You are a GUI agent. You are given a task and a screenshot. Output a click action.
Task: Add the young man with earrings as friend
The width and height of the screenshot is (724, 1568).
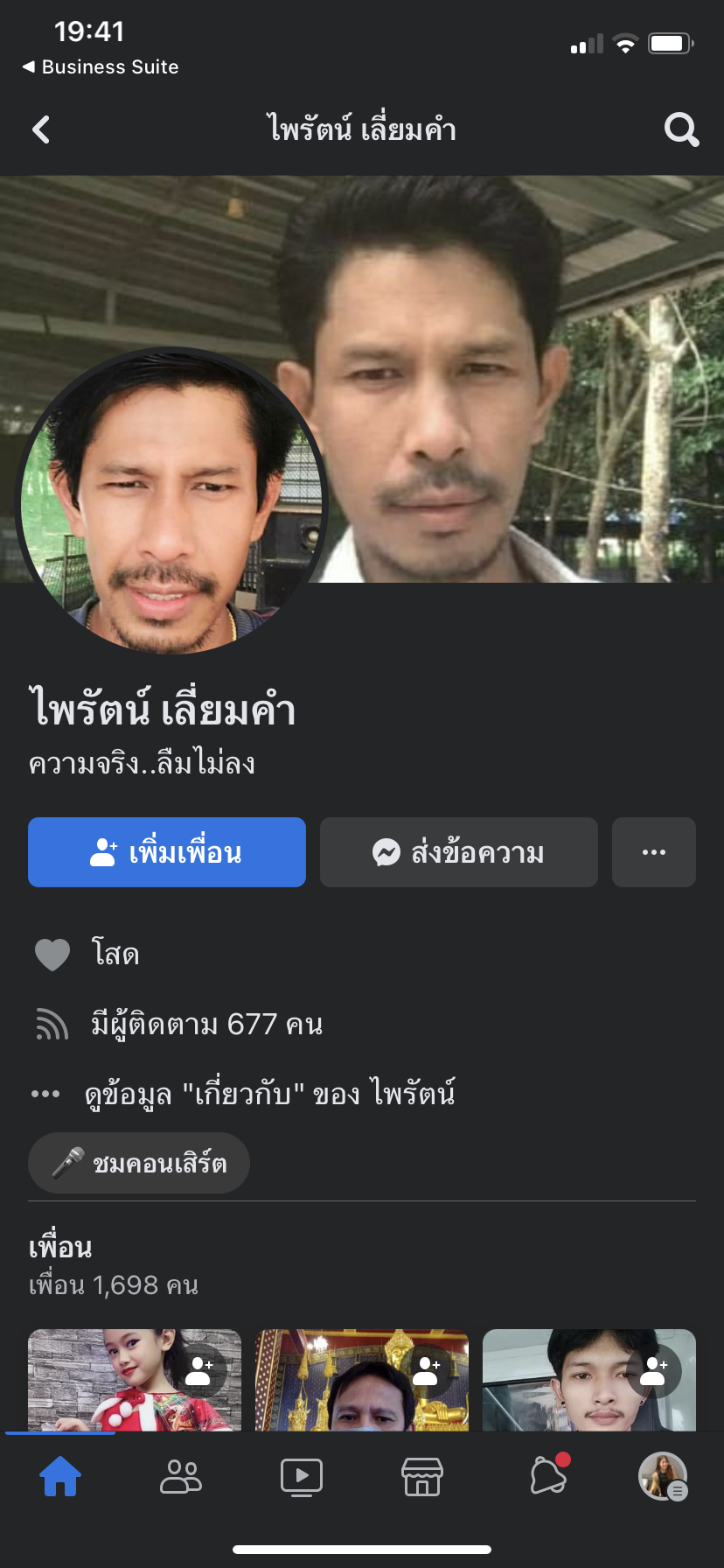point(655,1370)
